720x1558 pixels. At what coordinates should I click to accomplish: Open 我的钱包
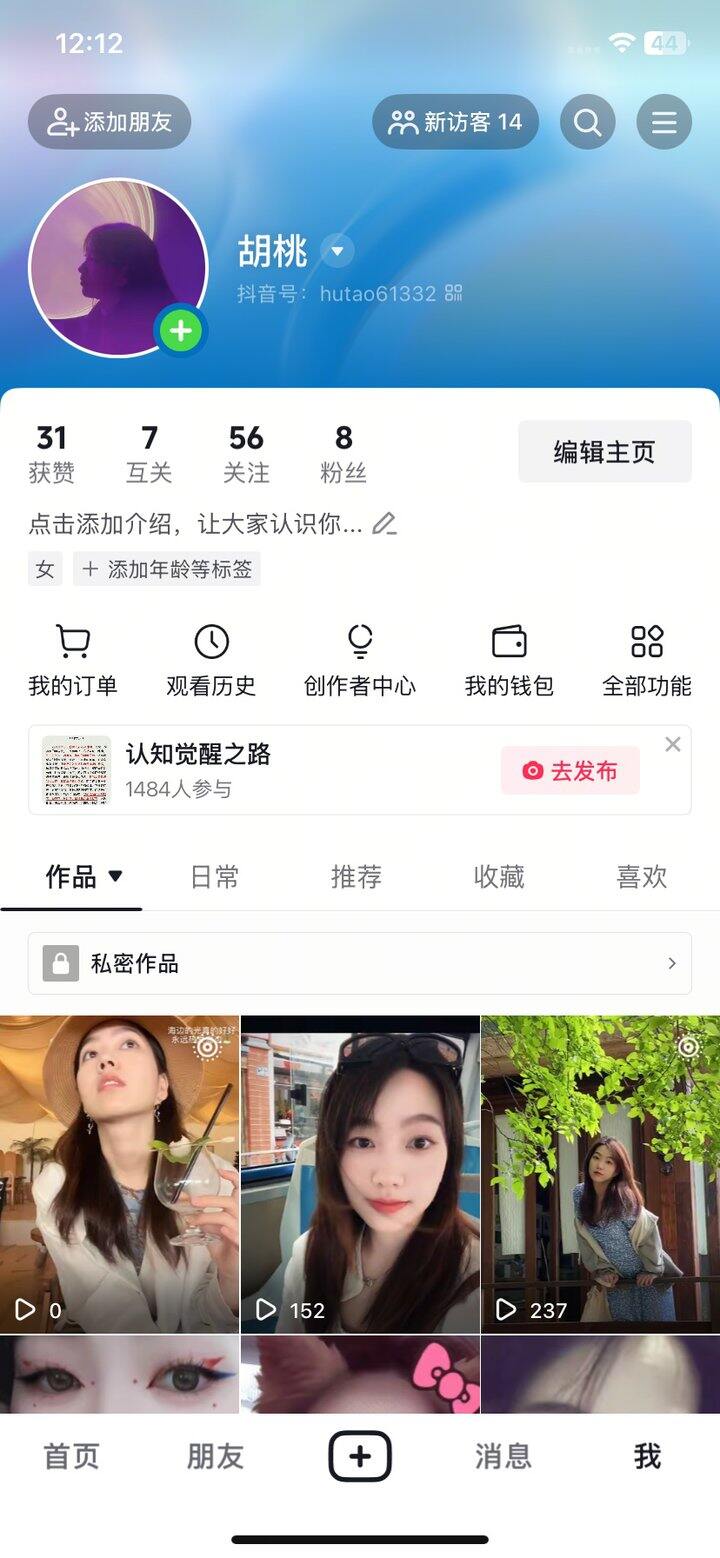pyautogui.click(x=509, y=660)
